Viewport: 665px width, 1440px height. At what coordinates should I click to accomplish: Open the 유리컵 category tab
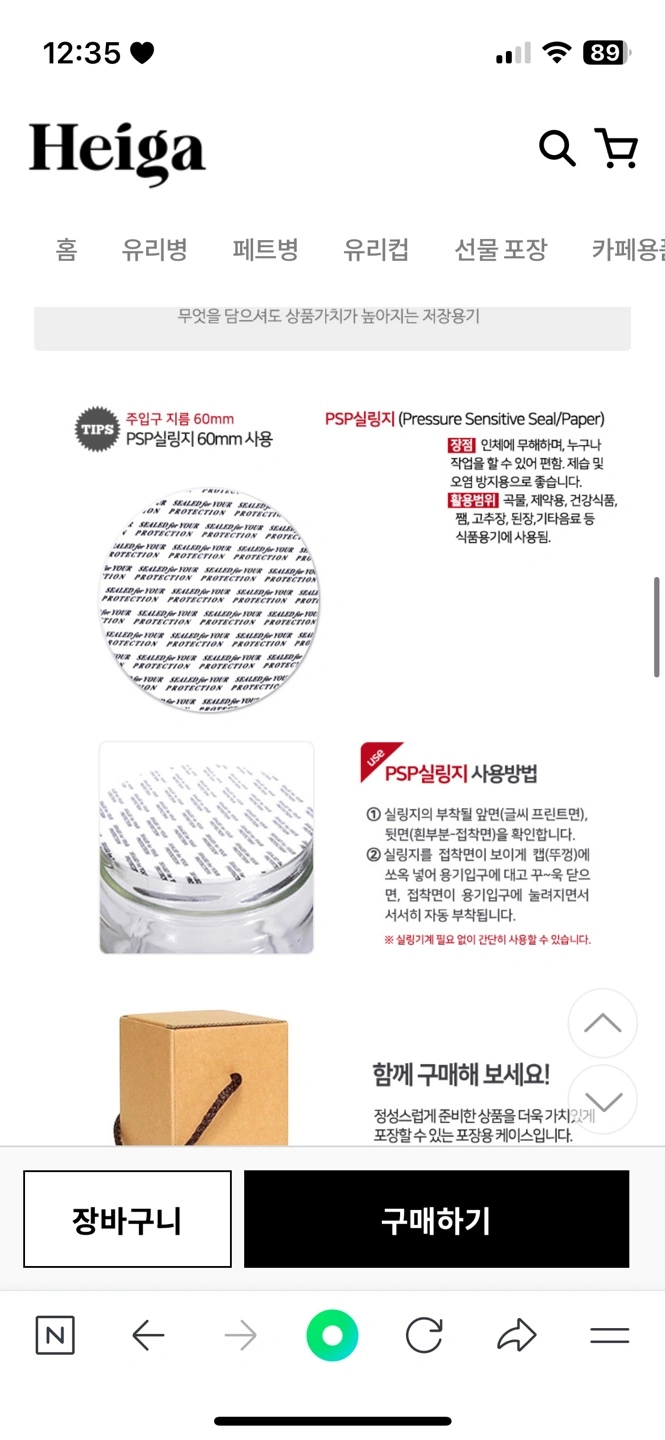[376, 249]
